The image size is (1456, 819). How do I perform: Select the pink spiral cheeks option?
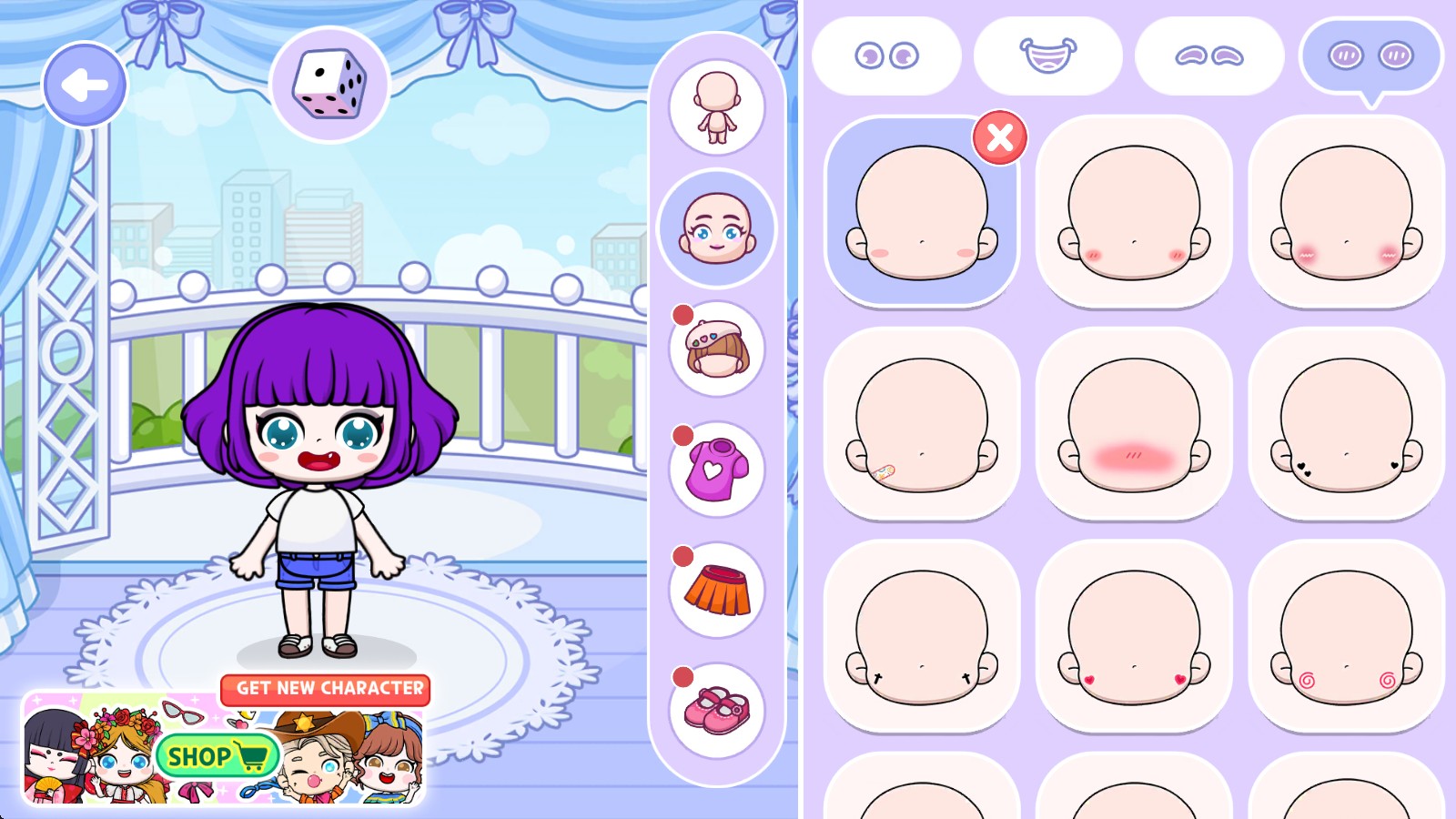click(x=1346, y=636)
